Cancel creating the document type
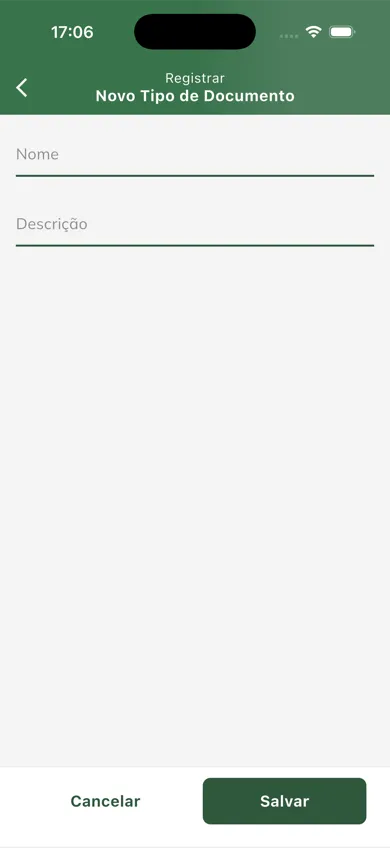Screen dimensions: 390x848 click(x=105, y=801)
